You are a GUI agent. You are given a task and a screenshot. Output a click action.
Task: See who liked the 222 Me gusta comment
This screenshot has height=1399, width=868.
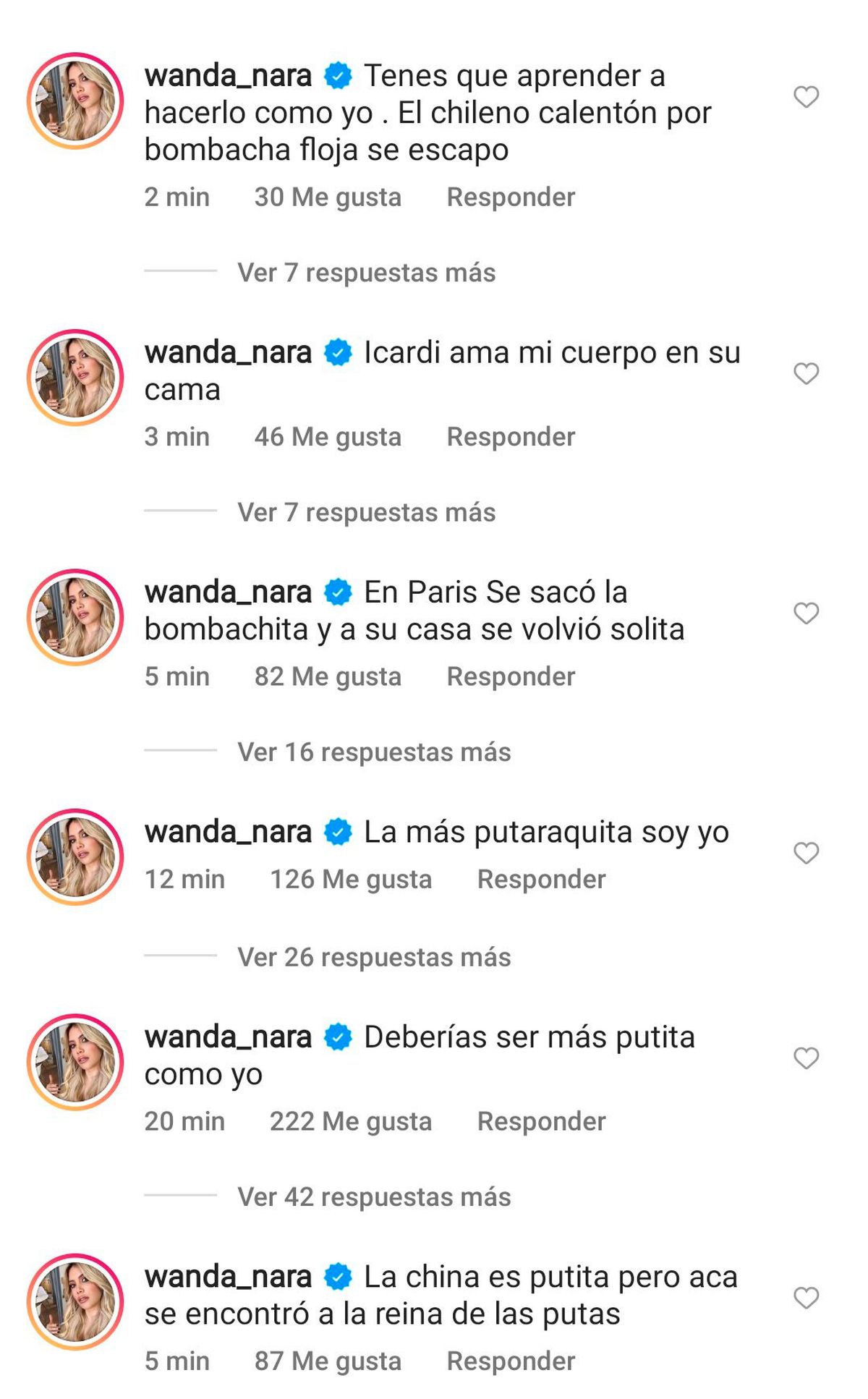point(351,1121)
